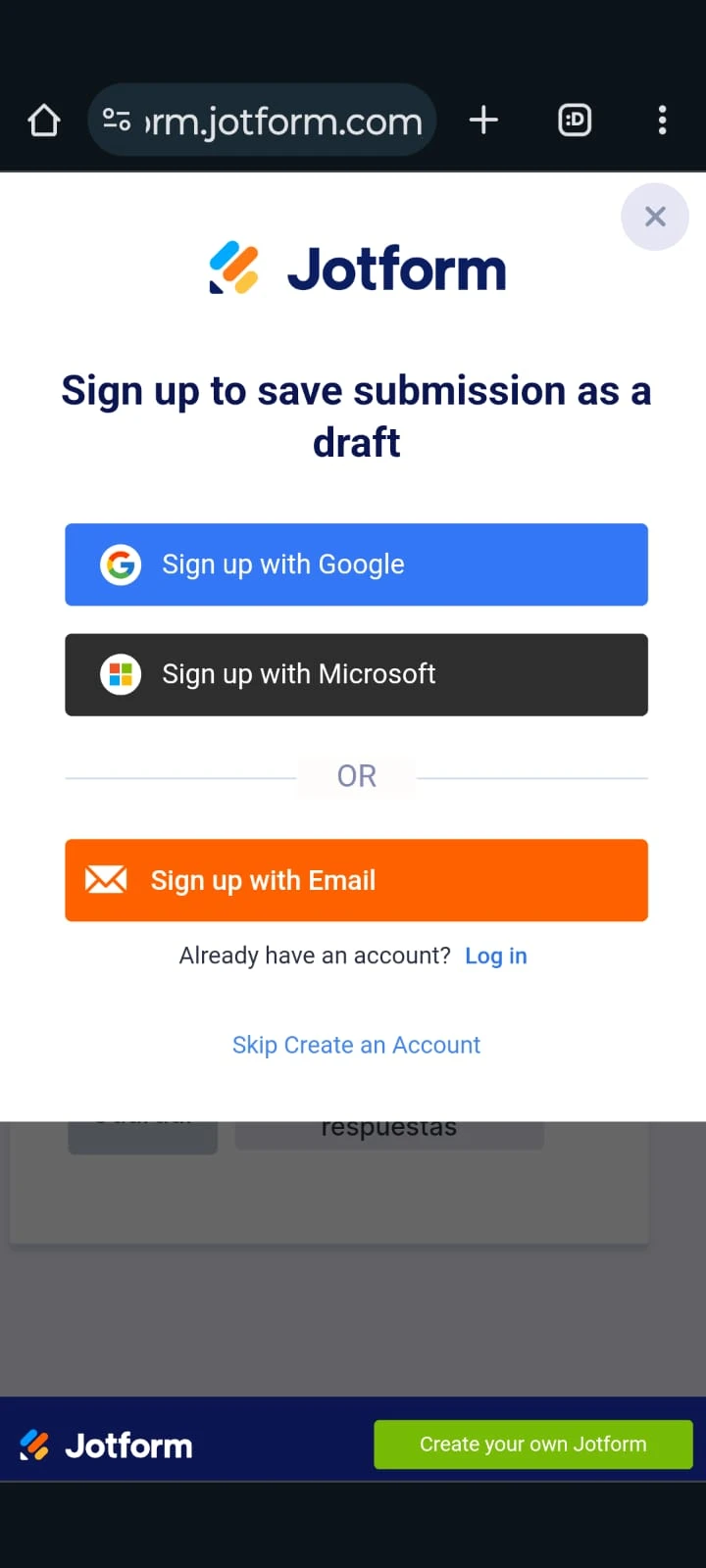Image resolution: width=706 pixels, height=1568 pixels.
Task: Dismiss the signup dialog with the X
Action: pos(654,217)
